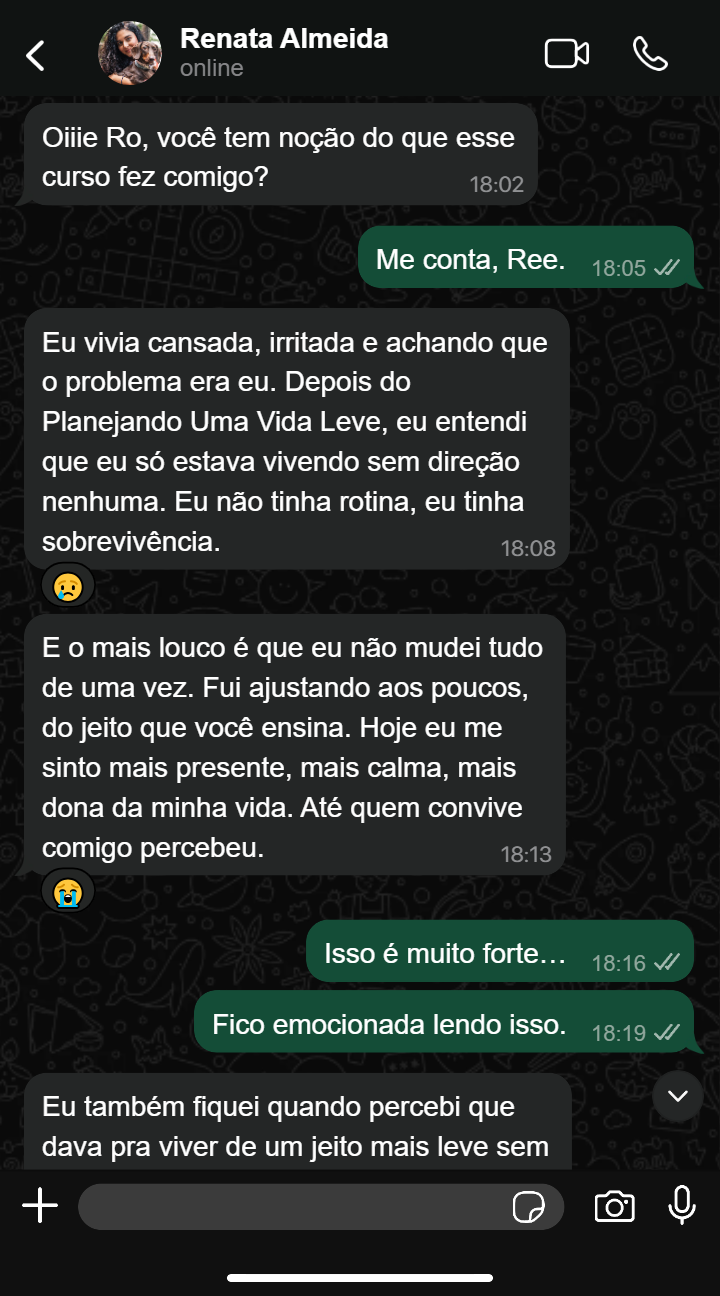Open Renata Almeida's contact info
The height and width of the screenshot is (1296, 720).
tap(284, 53)
